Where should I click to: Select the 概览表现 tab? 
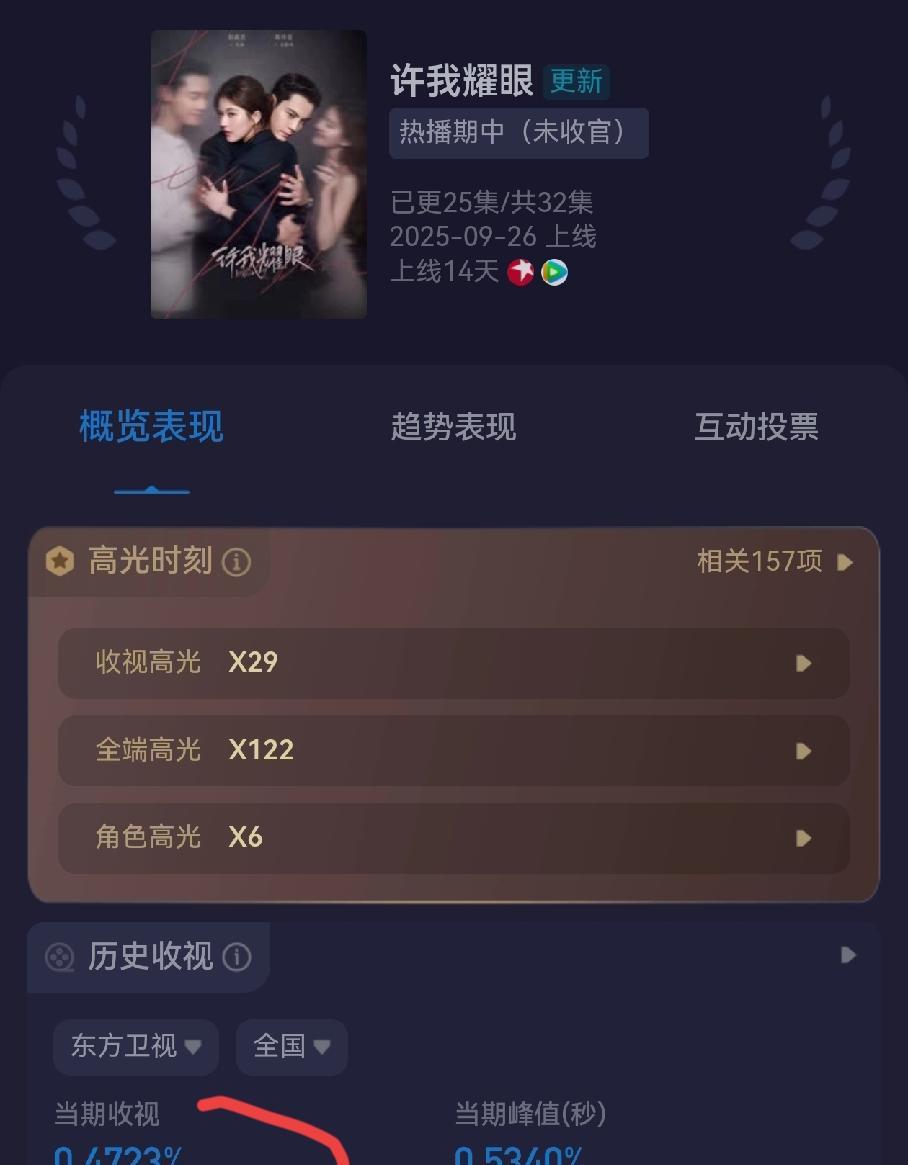tap(151, 427)
